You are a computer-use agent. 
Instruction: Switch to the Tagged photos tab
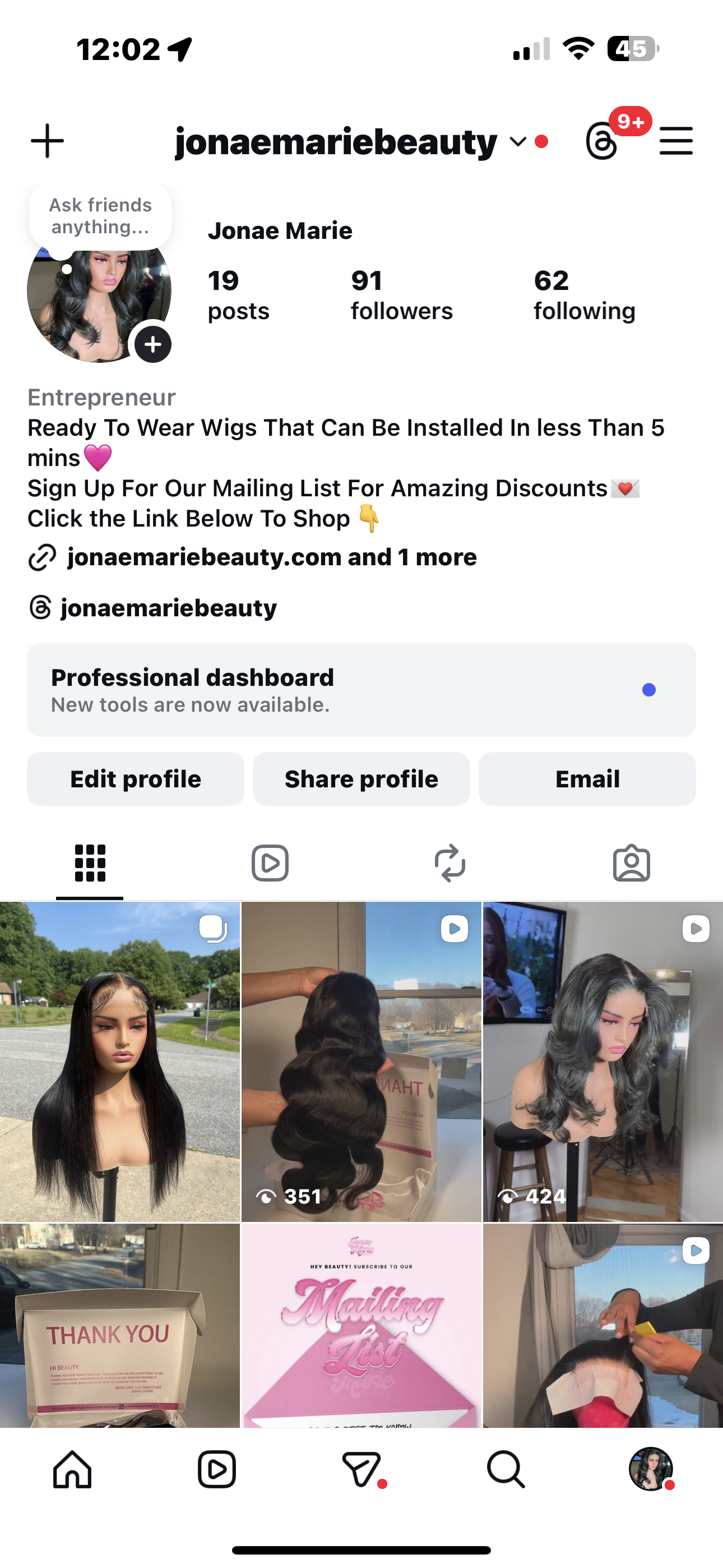(631, 863)
